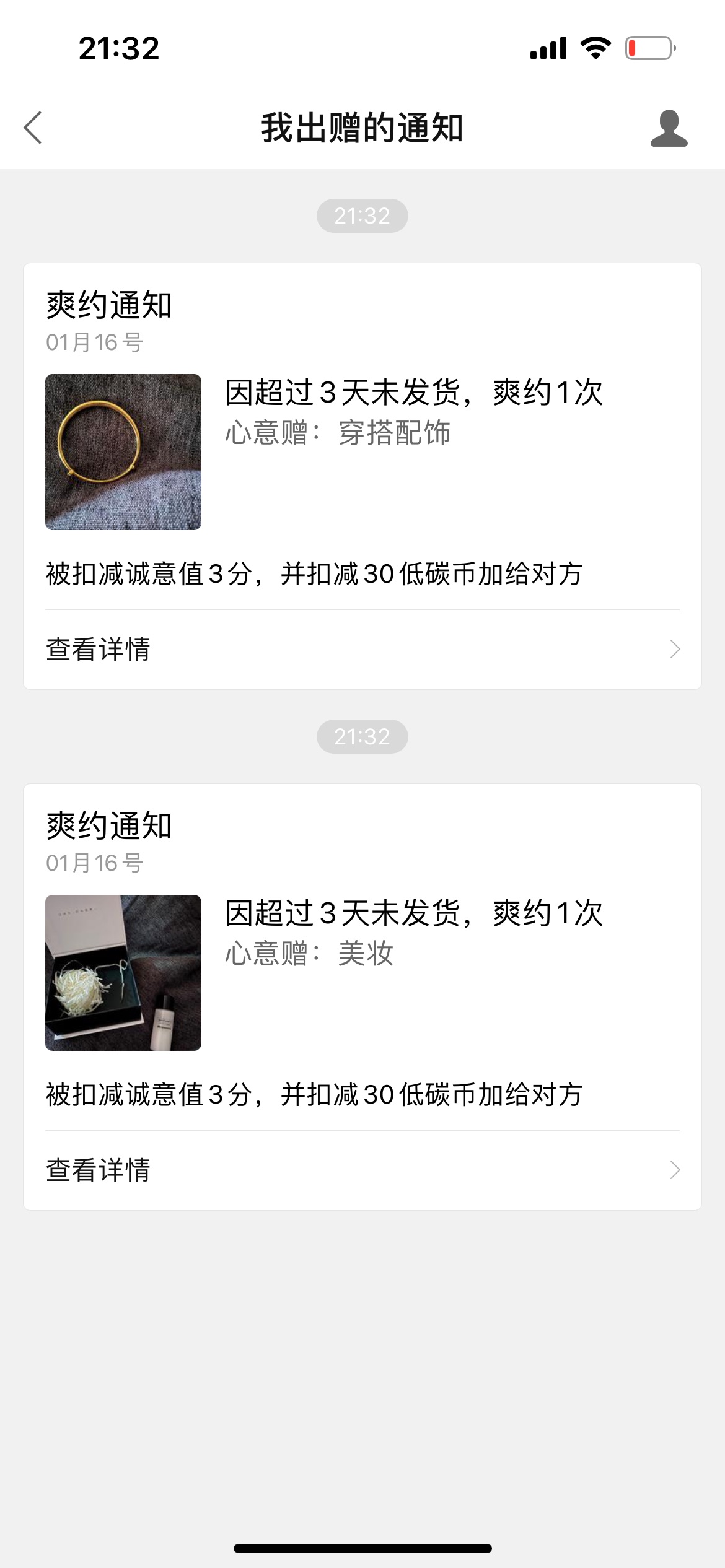Open 查看详情 for the 美妆 notice
725x1568 pixels.
362,1170
